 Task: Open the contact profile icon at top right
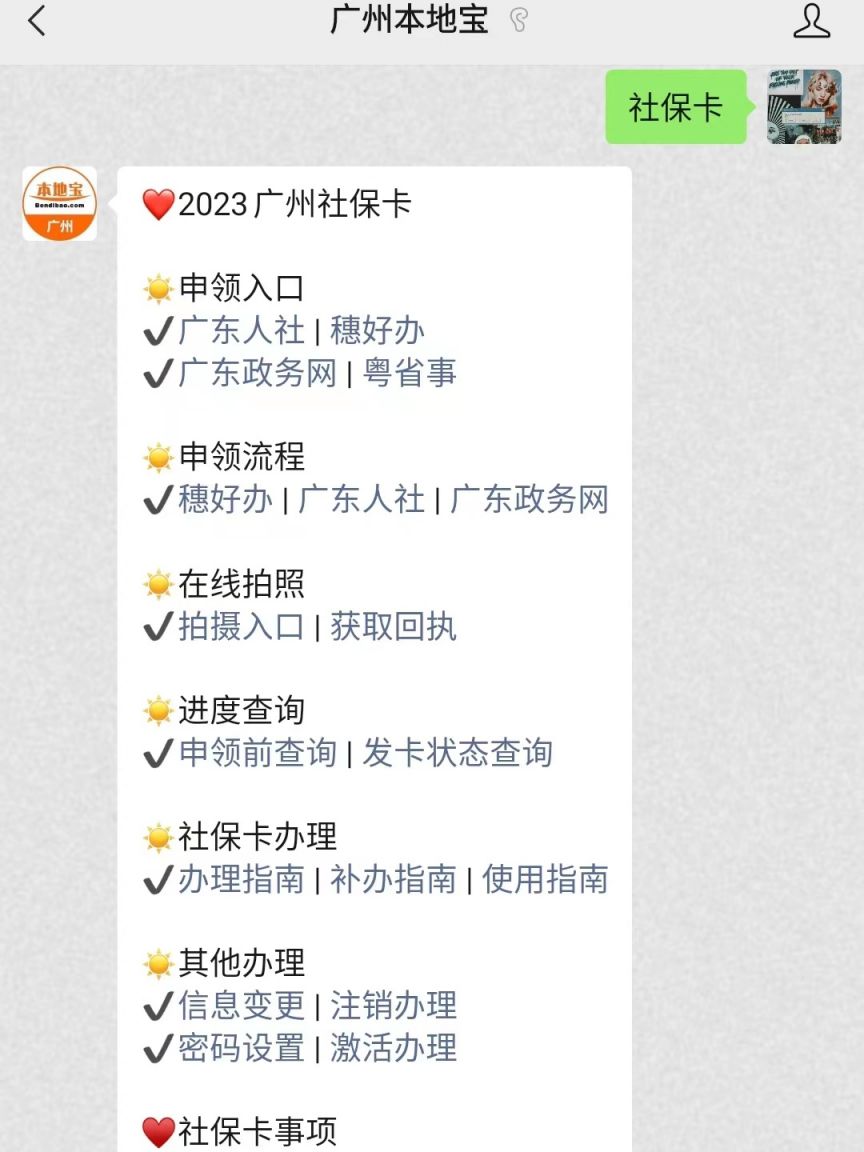pyautogui.click(x=812, y=22)
